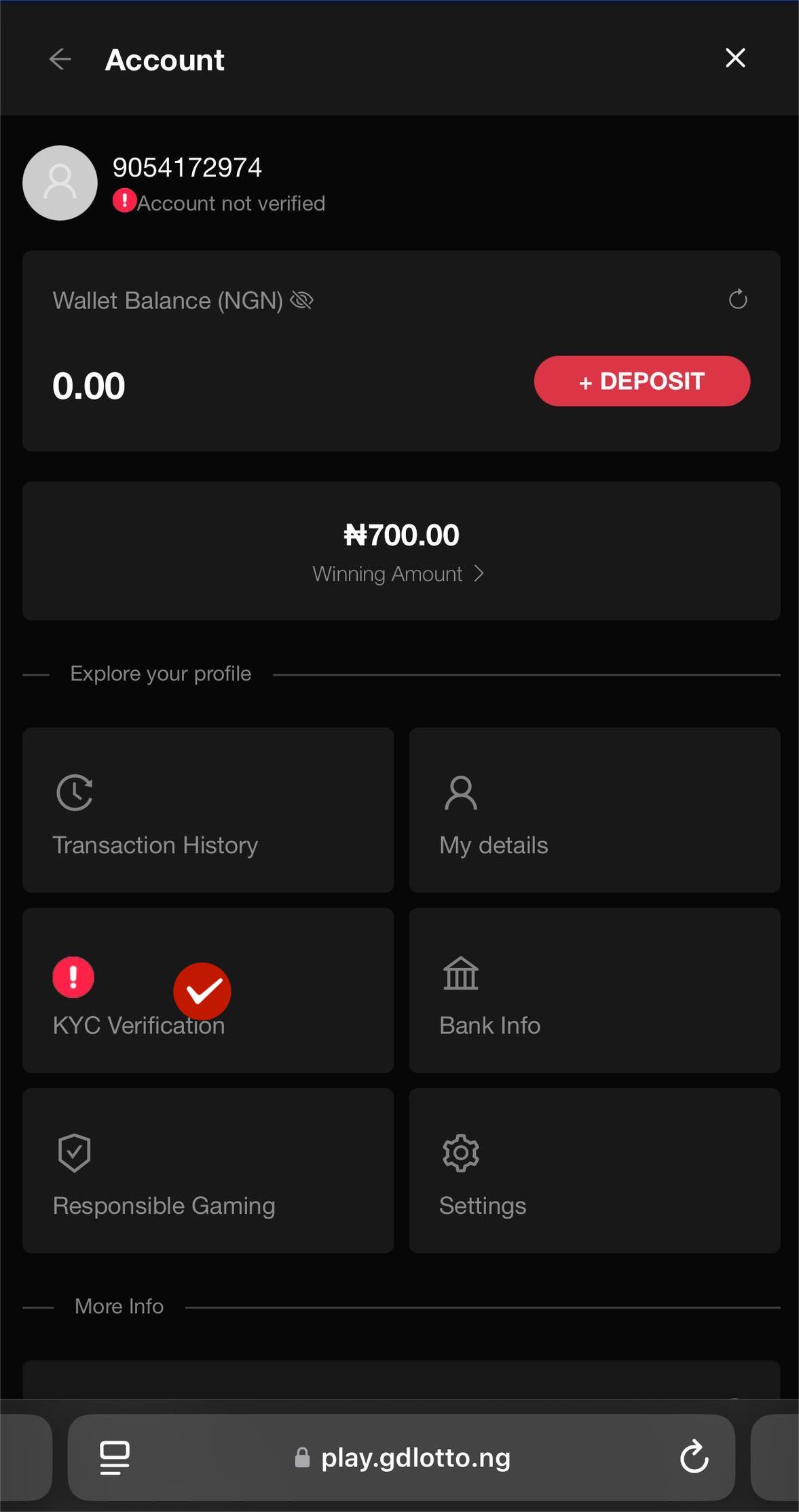Viewport: 799px width, 1512px height.
Task: Open Winning Amount details
Action: [x=401, y=551]
